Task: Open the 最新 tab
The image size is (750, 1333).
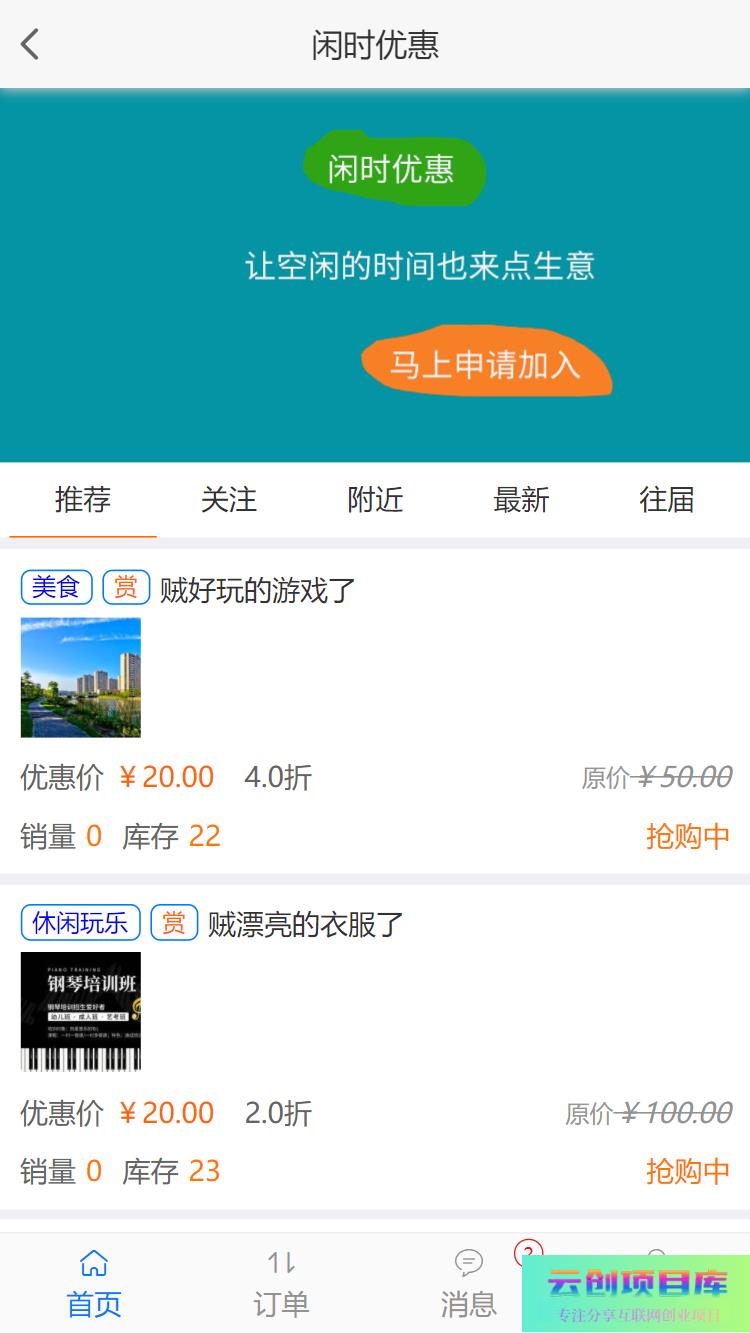Action: (521, 499)
